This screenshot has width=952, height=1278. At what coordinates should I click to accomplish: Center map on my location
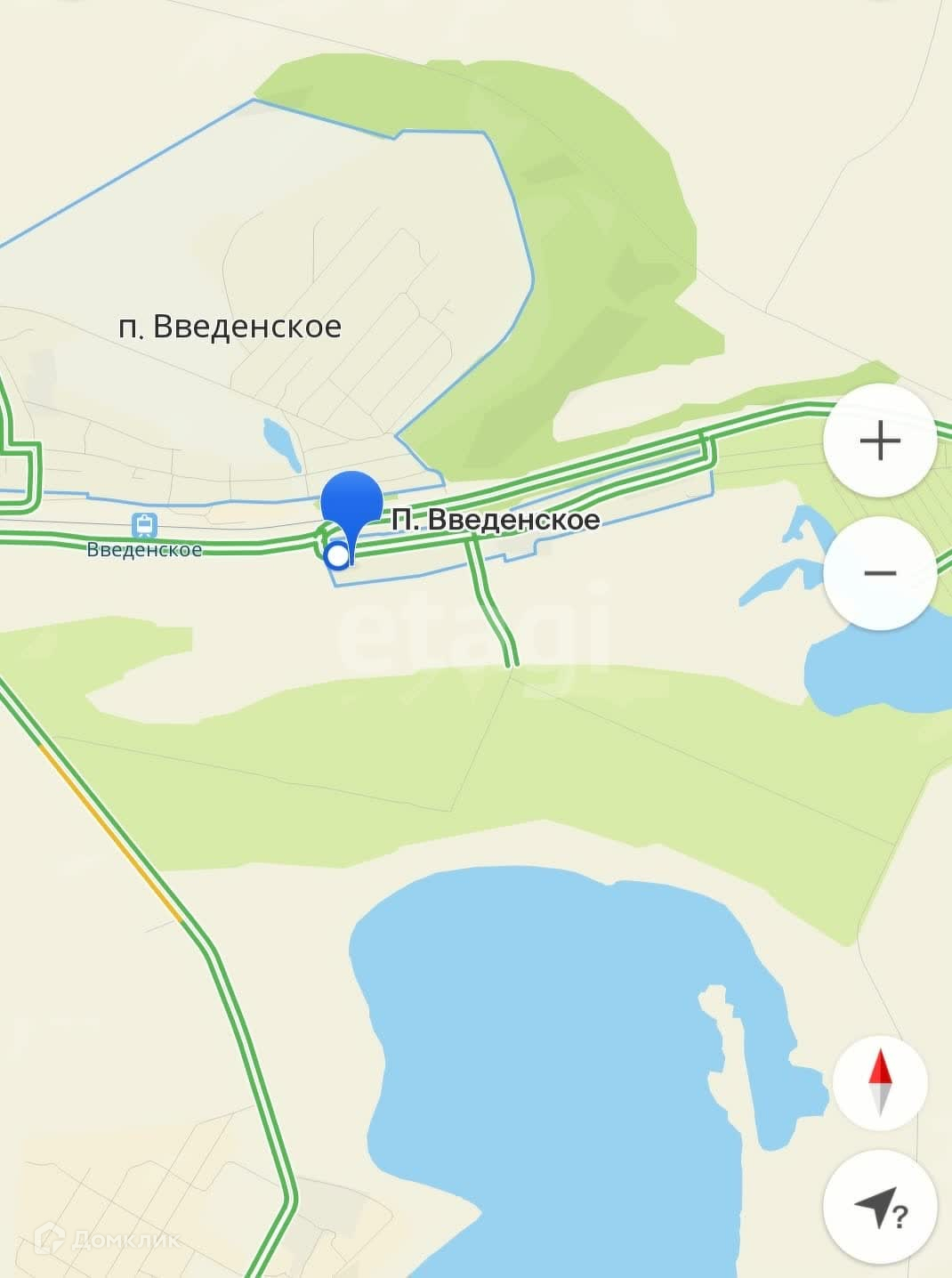(880, 1207)
